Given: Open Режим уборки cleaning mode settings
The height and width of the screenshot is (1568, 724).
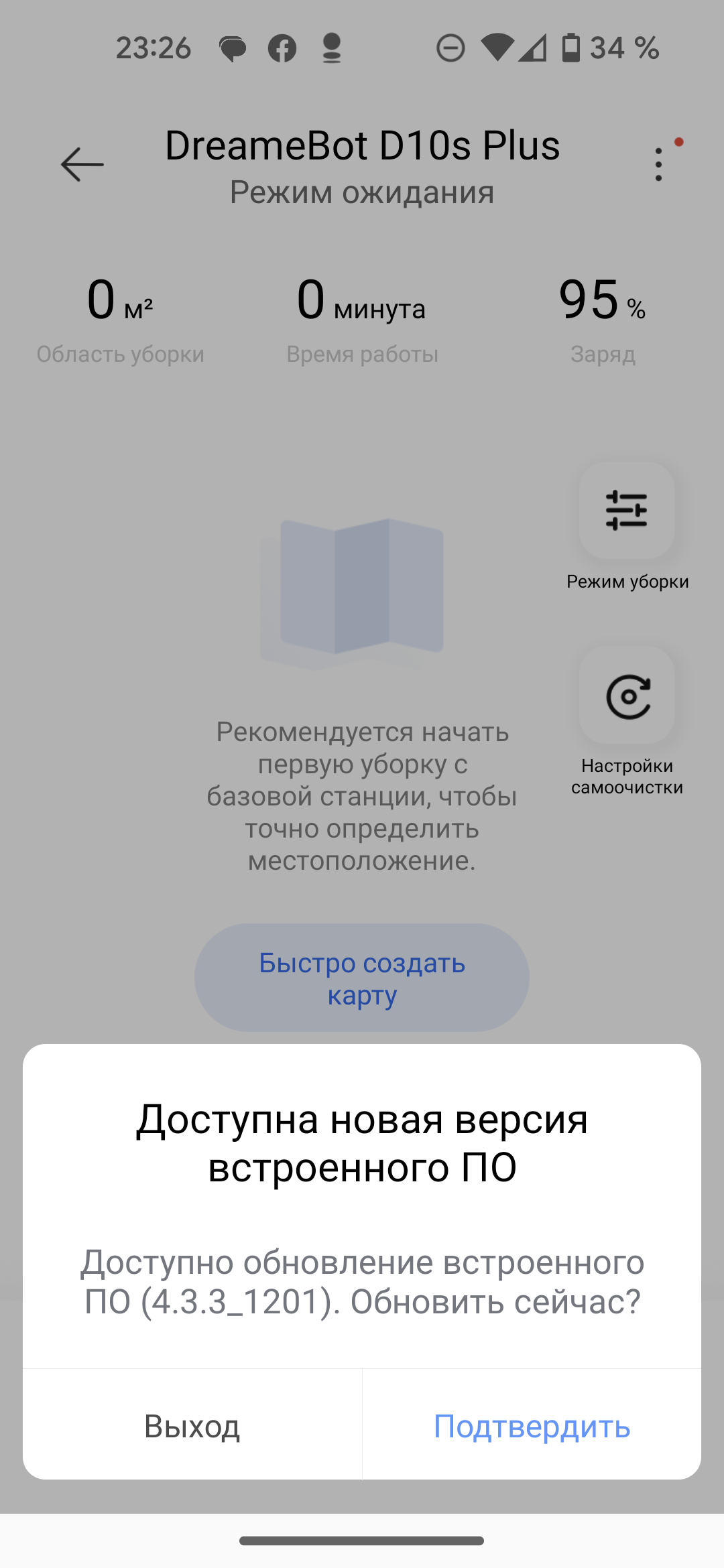Looking at the screenshot, I should (x=627, y=511).
